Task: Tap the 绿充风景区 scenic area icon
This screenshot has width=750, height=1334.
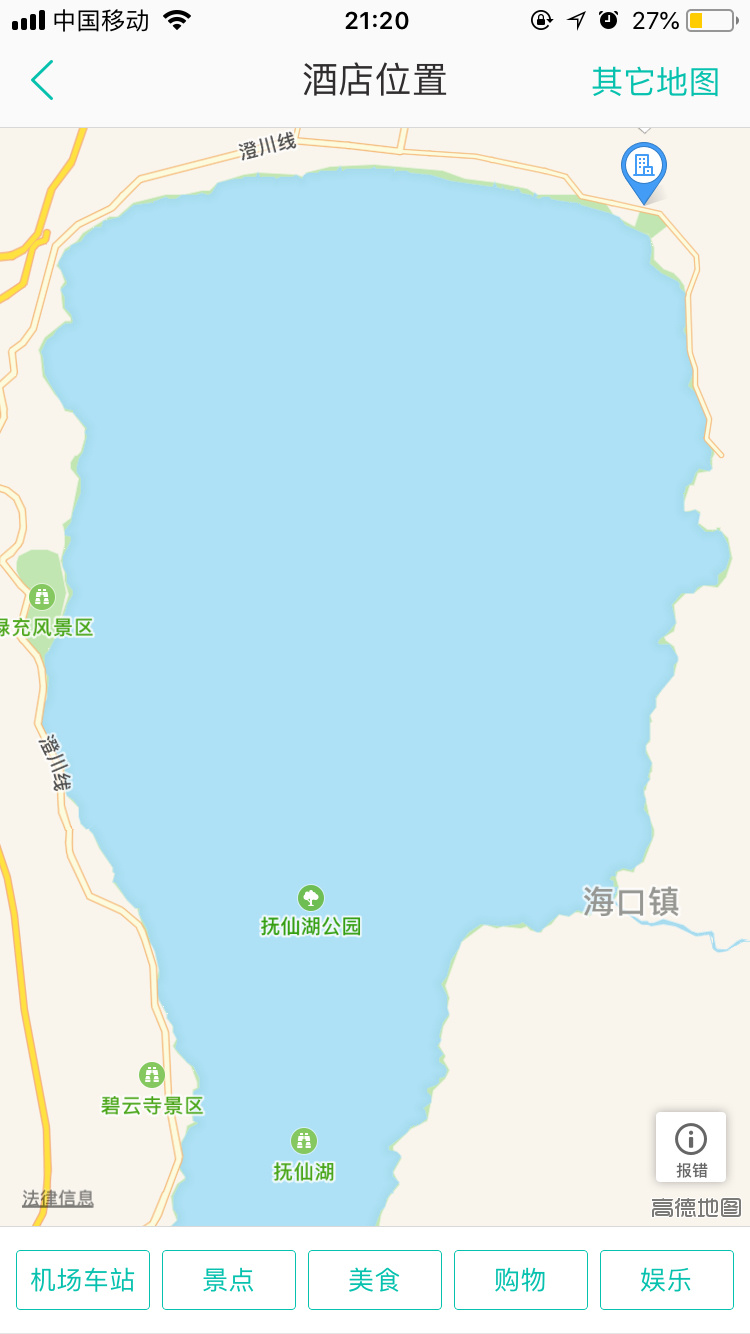Action: [41, 596]
